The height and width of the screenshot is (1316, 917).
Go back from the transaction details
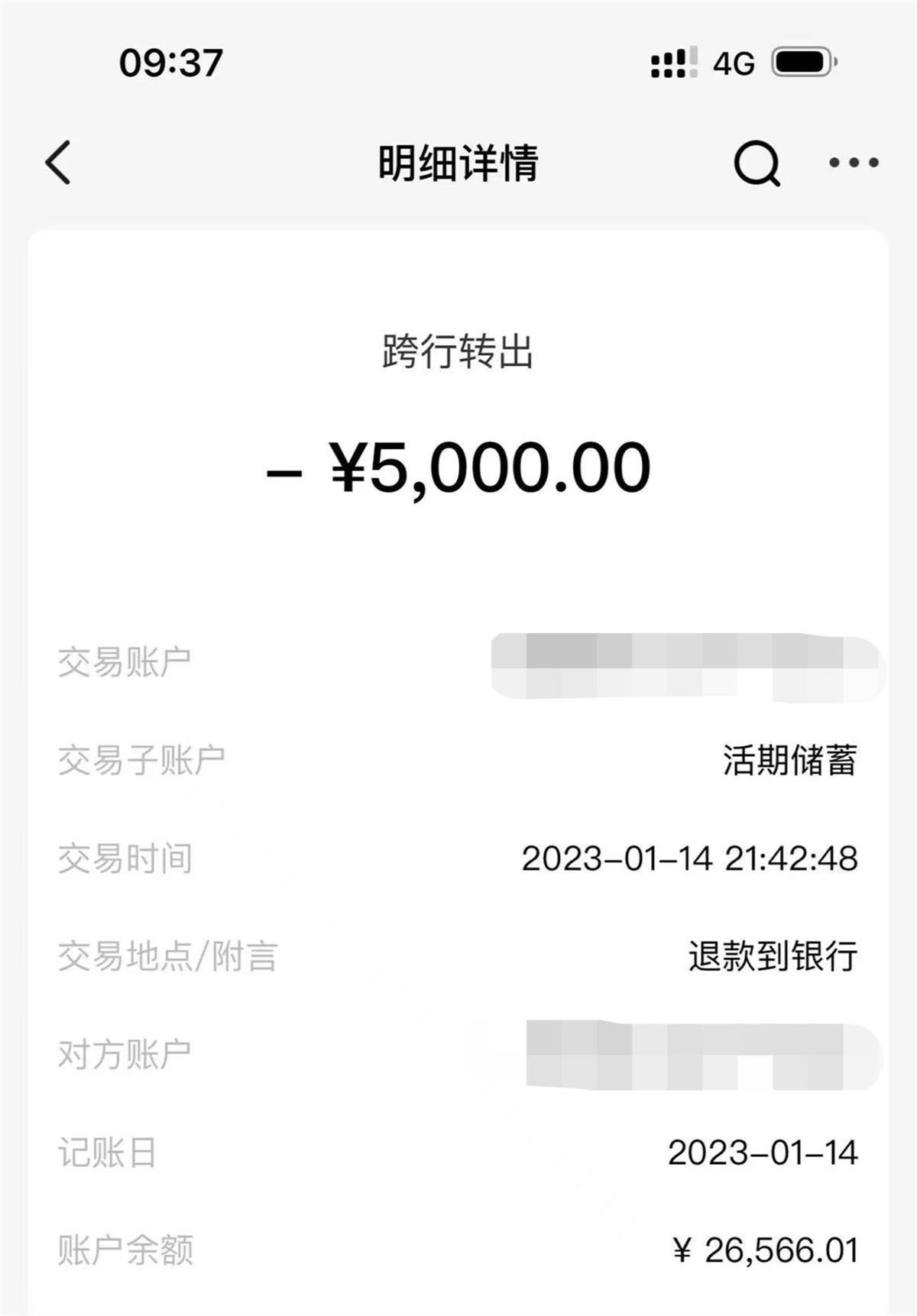tap(59, 162)
